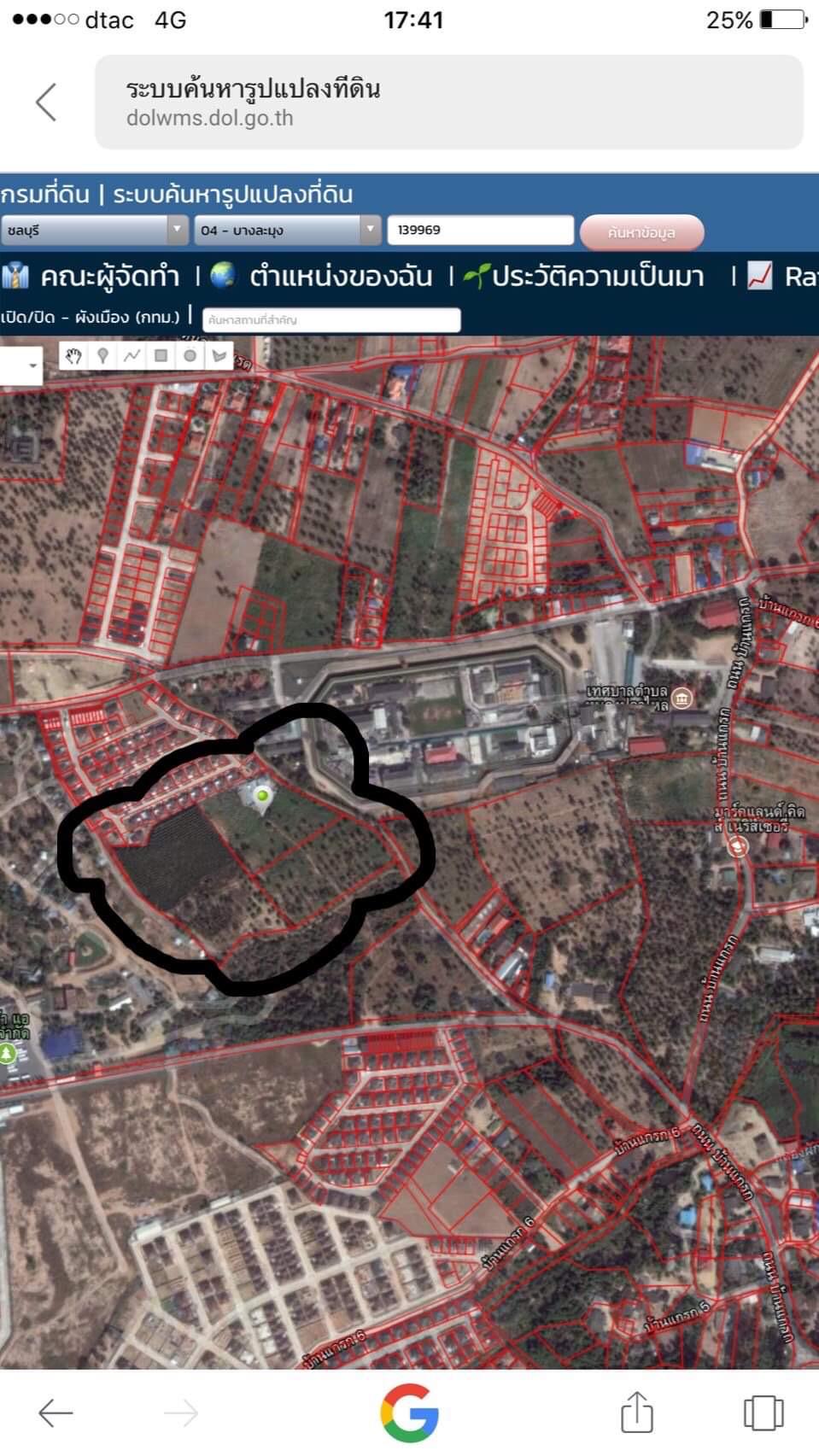819x1456 pixels.
Task: Edit the parcel number field 139969
Action: pos(480,230)
